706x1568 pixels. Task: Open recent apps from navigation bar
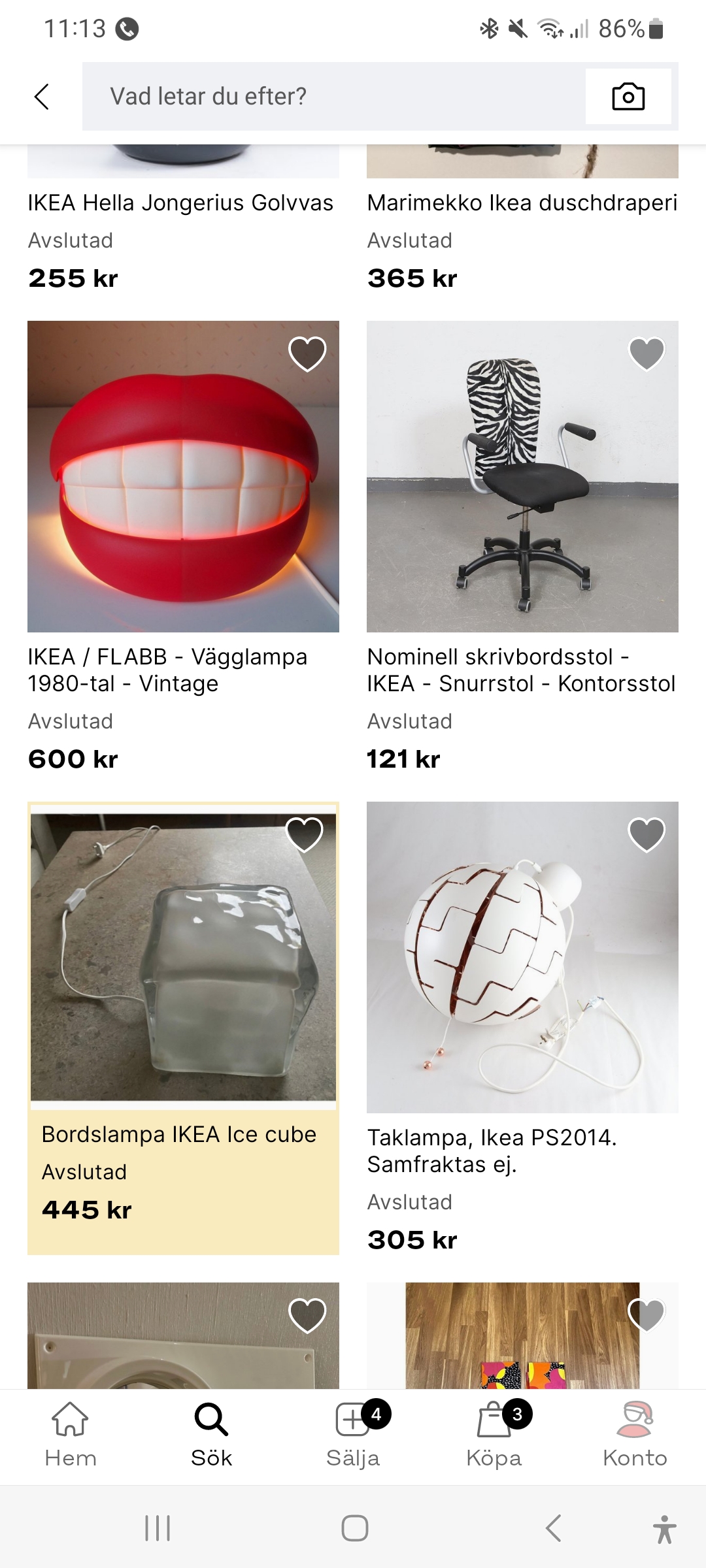[158, 1528]
